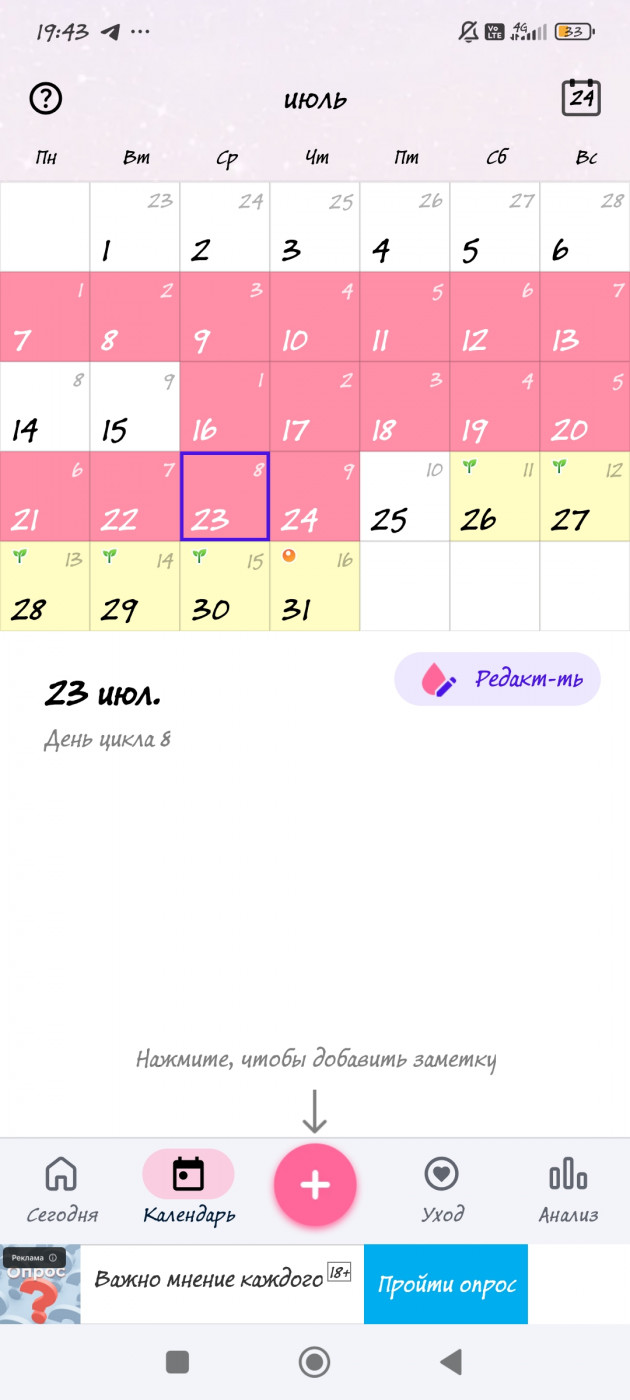Tap the Редакт-ть edit period button
Image resolution: width=630 pixels, height=1400 pixels.
497,680
